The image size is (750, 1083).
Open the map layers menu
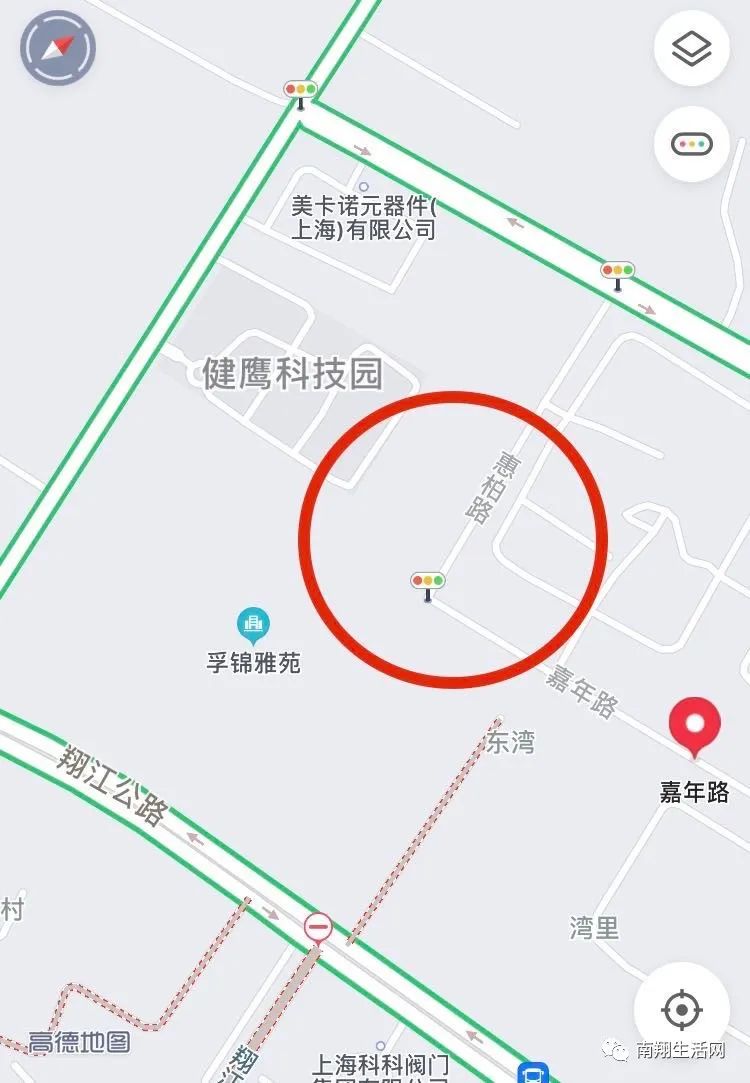coord(691,48)
